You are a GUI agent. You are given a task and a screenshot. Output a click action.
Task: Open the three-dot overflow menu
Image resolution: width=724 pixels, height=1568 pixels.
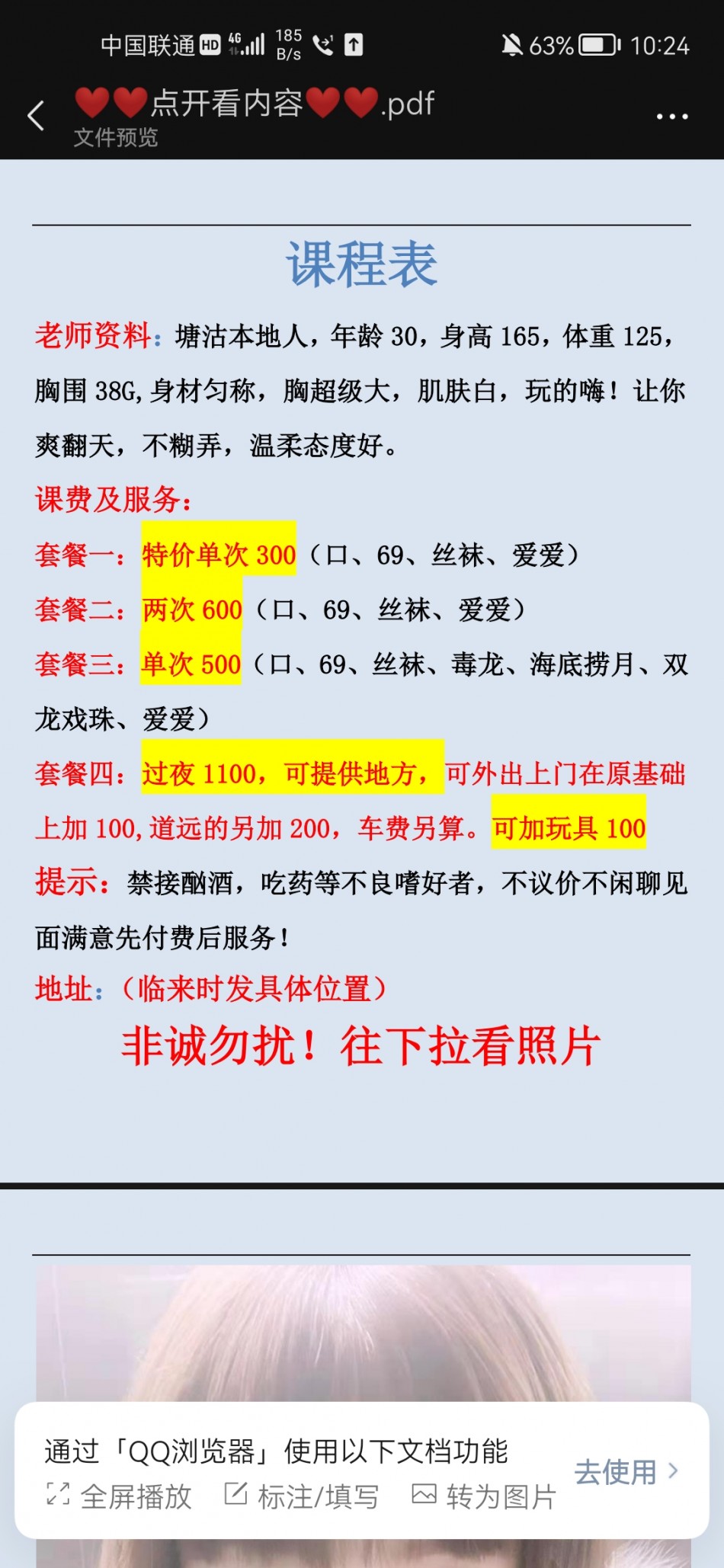click(672, 117)
